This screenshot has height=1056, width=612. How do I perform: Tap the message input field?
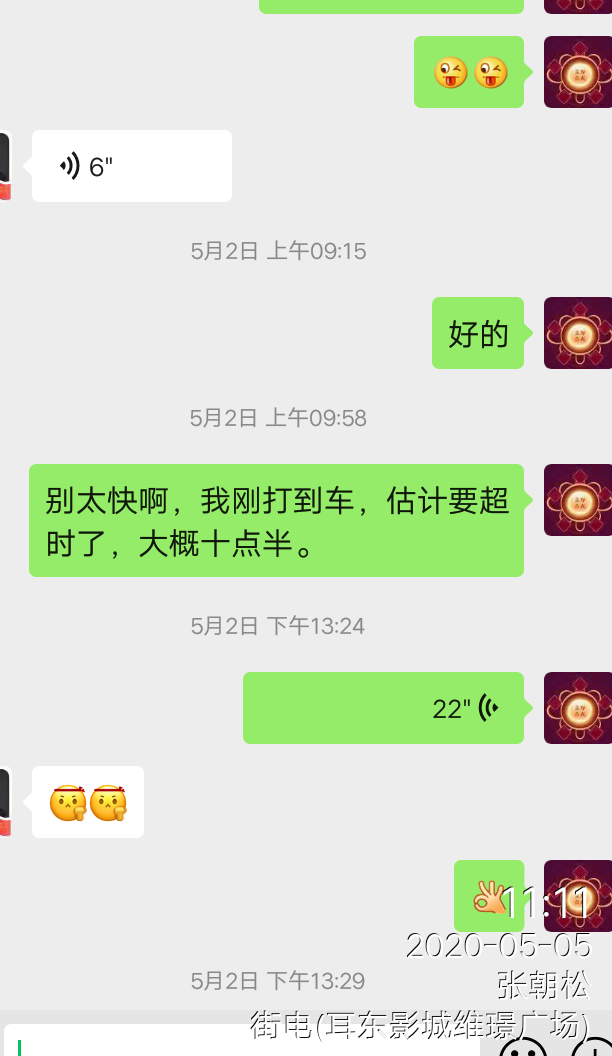[240, 1042]
